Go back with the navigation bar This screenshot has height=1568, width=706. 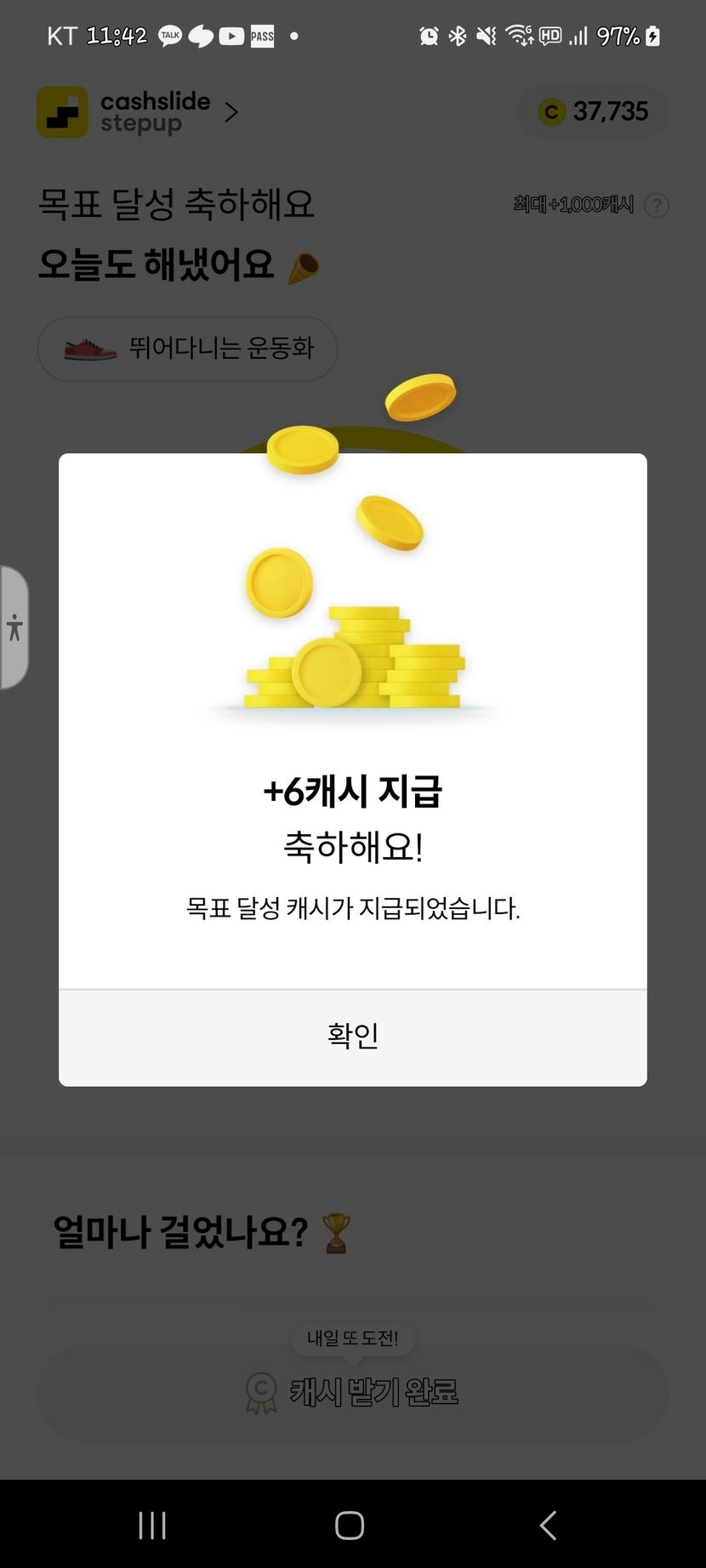click(549, 1525)
